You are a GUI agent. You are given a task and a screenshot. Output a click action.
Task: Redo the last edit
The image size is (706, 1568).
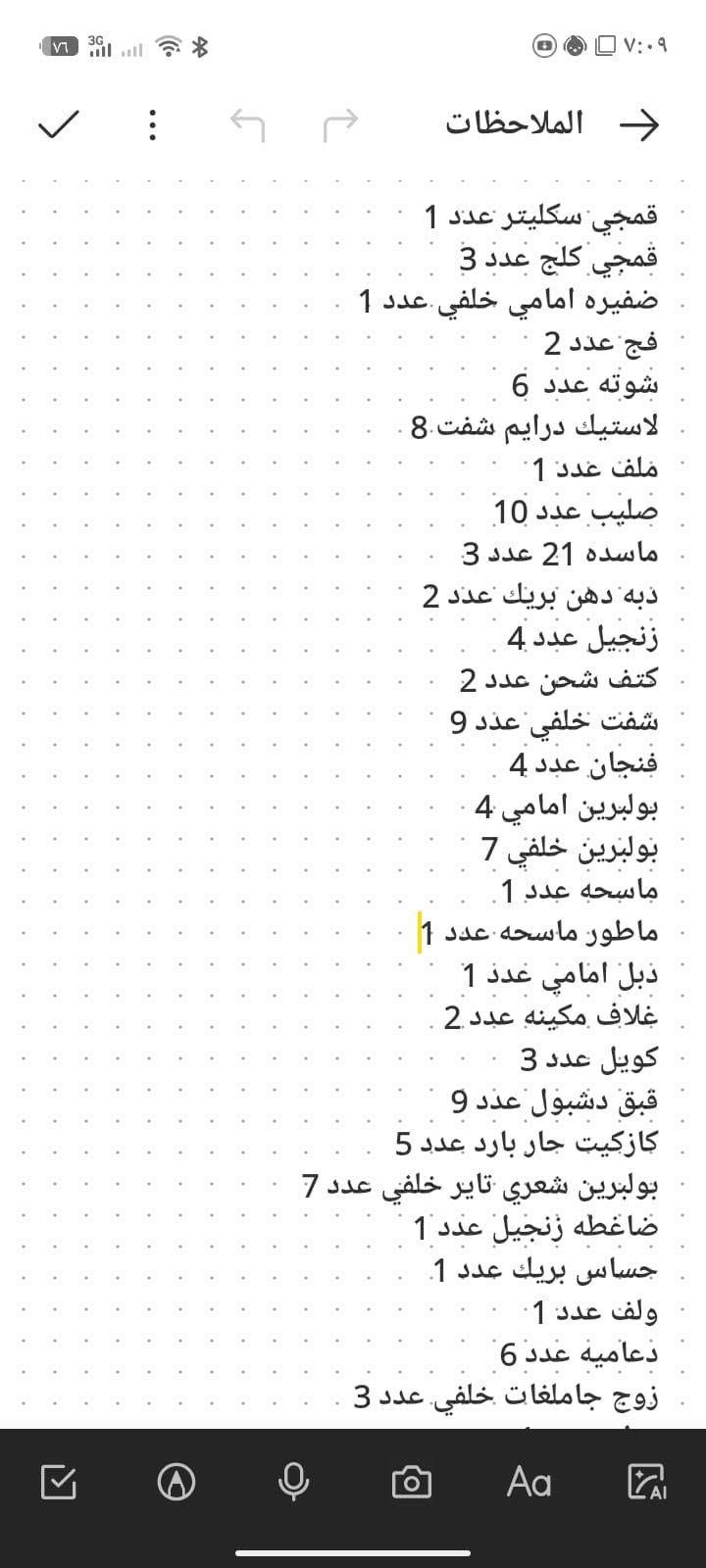pyautogui.click(x=340, y=124)
